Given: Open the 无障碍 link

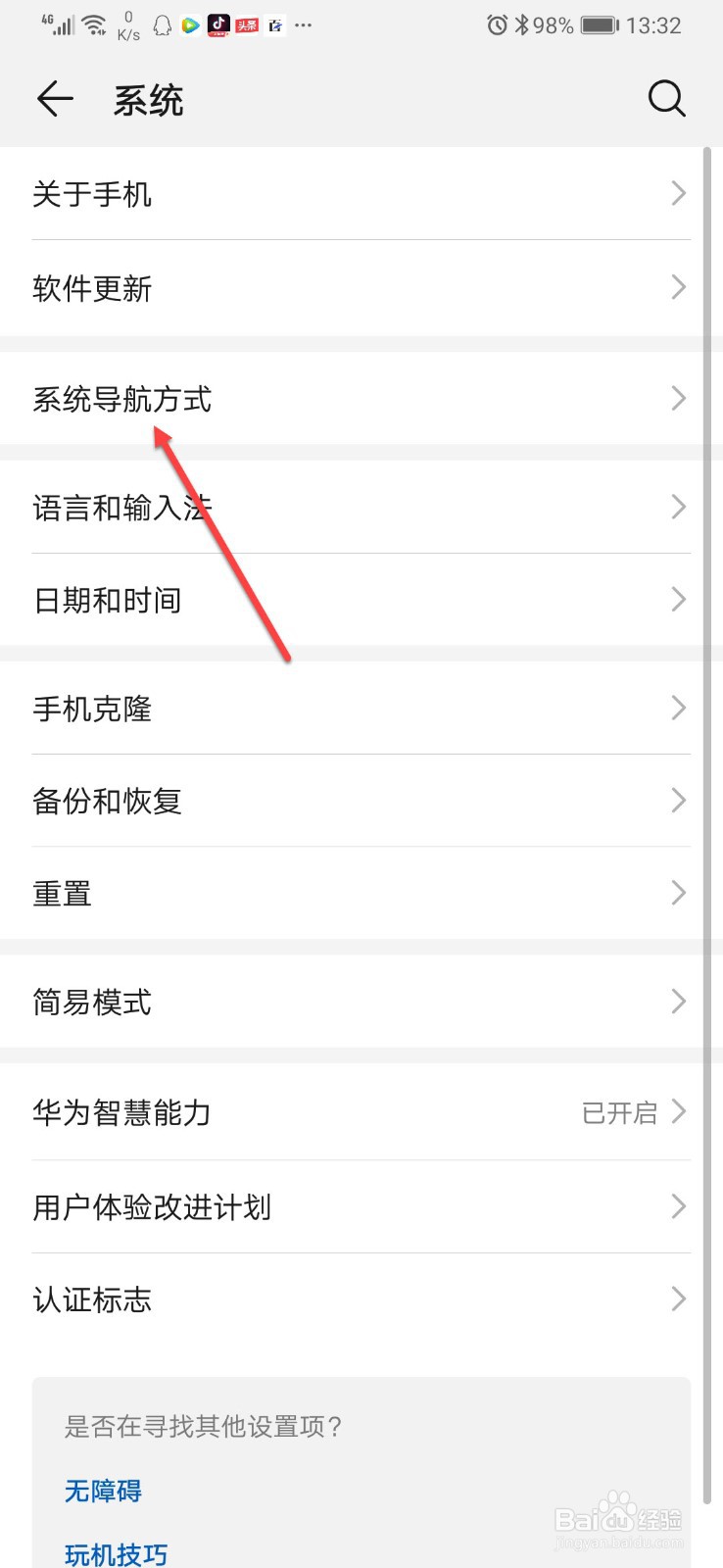Looking at the screenshot, I should [x=102, y=1491].
